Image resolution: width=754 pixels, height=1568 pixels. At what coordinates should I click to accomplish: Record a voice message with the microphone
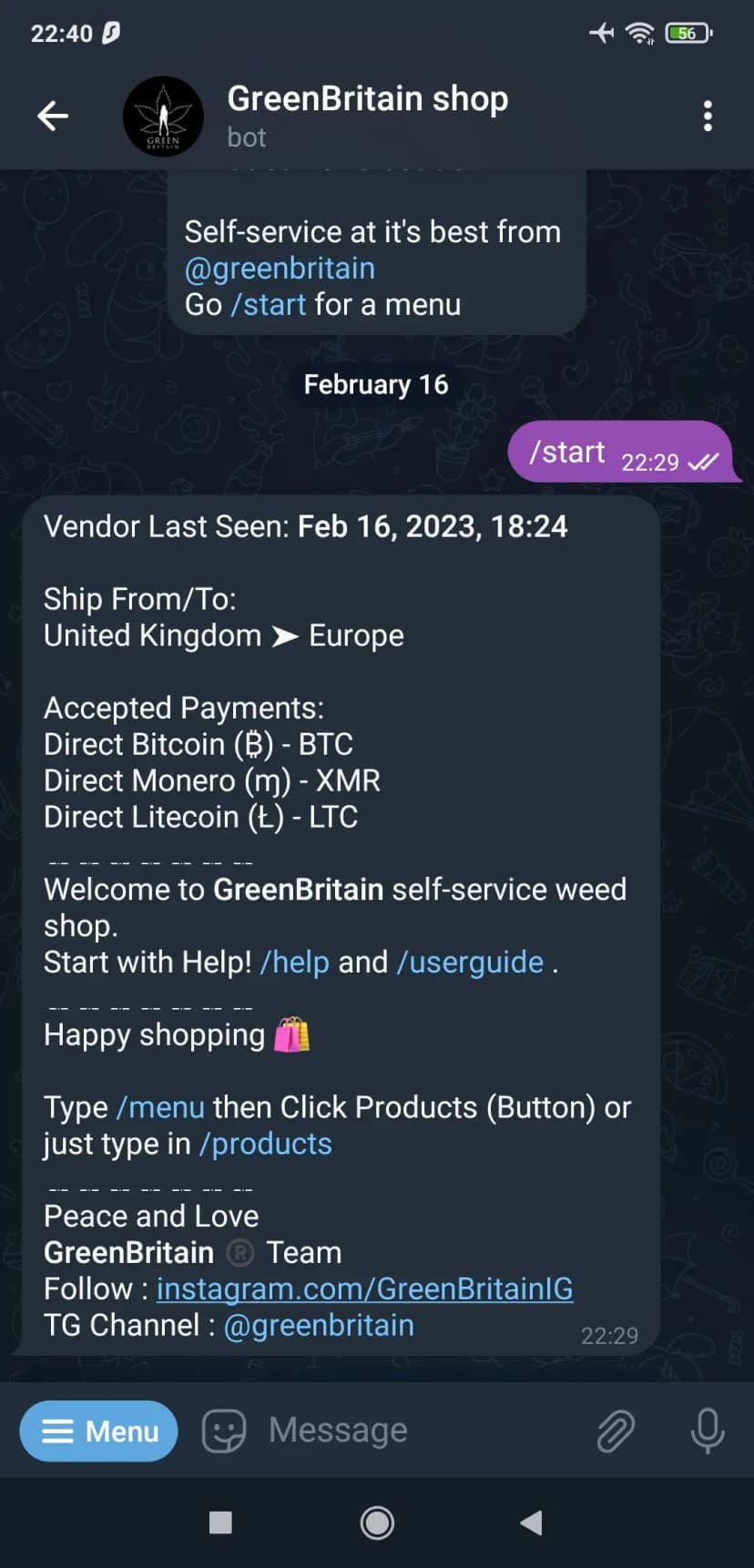(x=708, y=1430)
